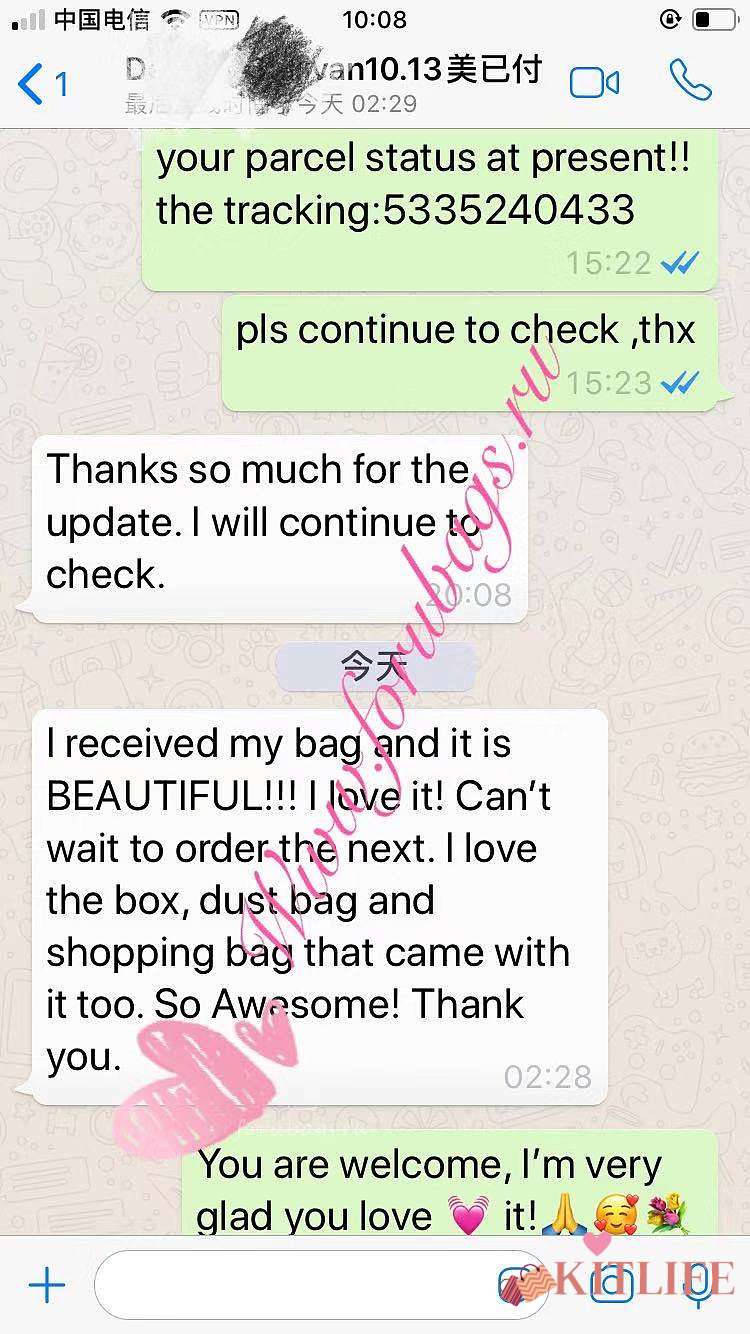Open the plus attachment menu
The height and width of the screenshot is (1334, 750).
click(x=47, y=1285)
